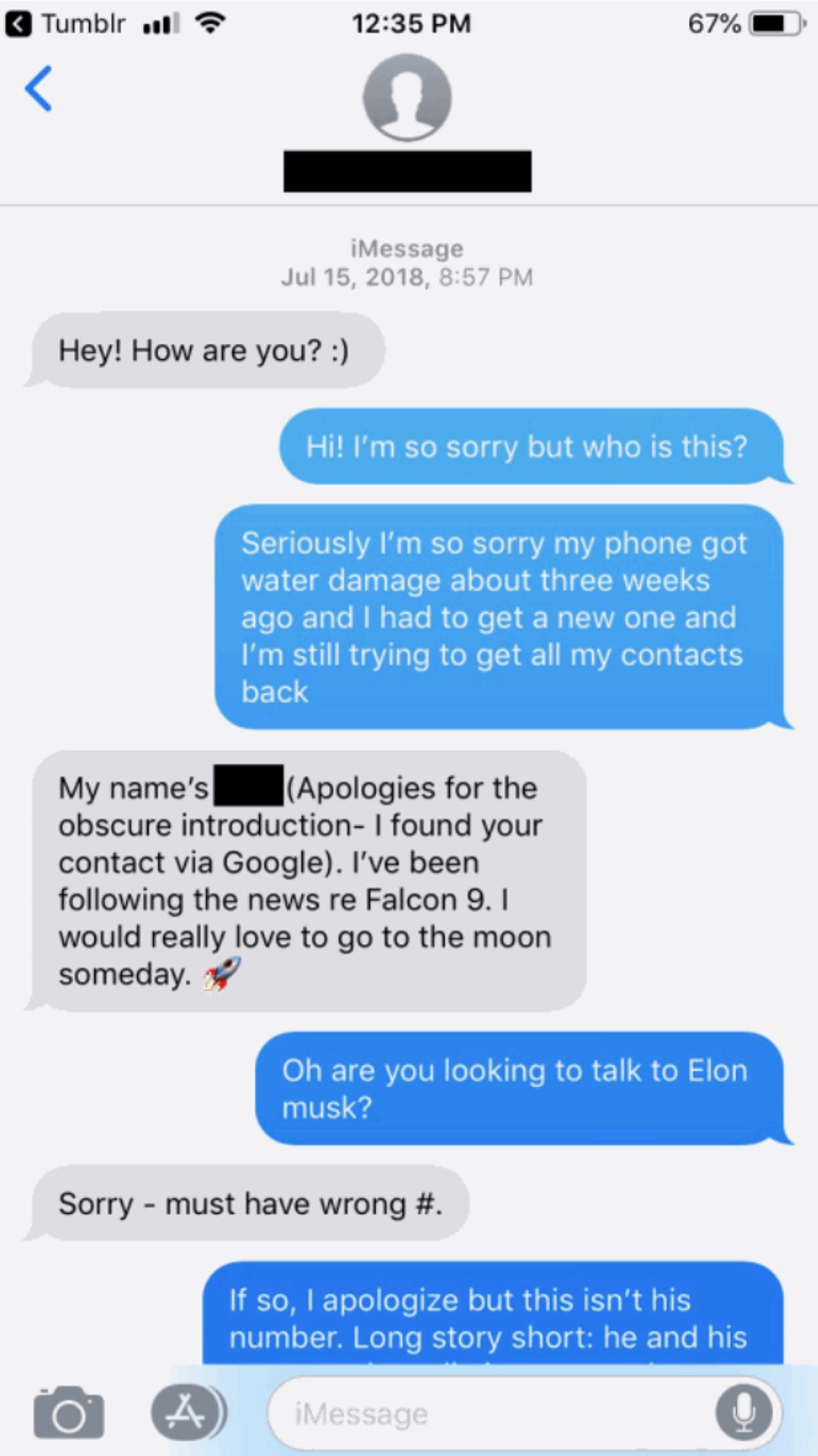Image resolution: width=818 pixels, height=1456 pixels.
Task: Open the camera to attach a photo
Action: pyautogui.click(x=69, y=1412)
